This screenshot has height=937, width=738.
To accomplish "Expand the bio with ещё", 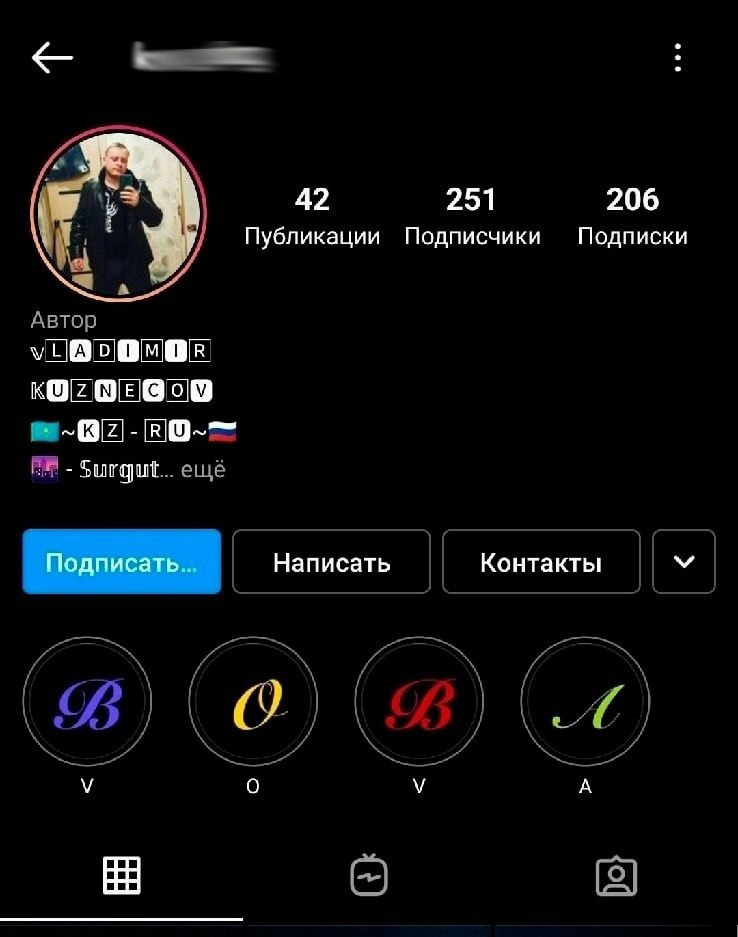I will 204,469.
